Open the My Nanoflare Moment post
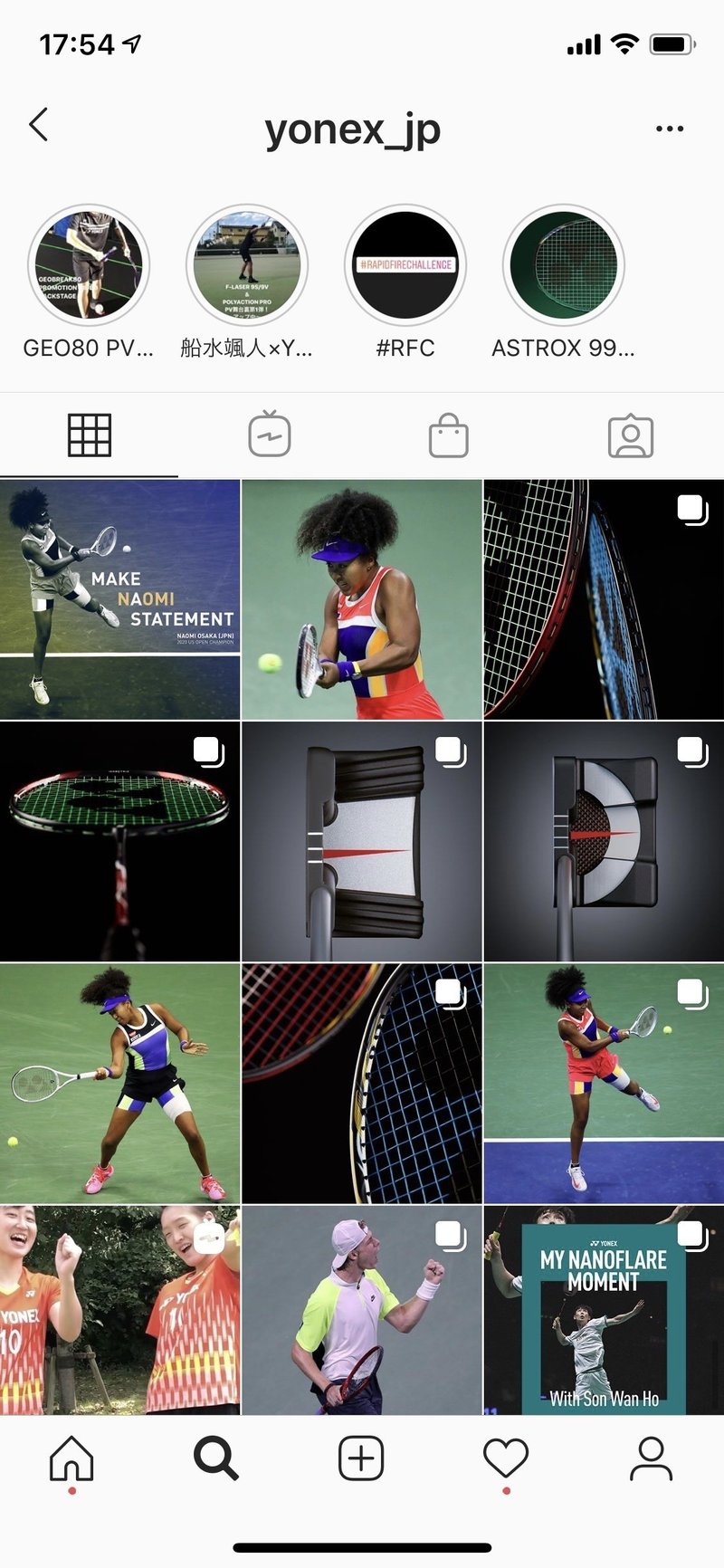The height and width of the screenshot is (1568, 724). click(x=604, y=1310)
